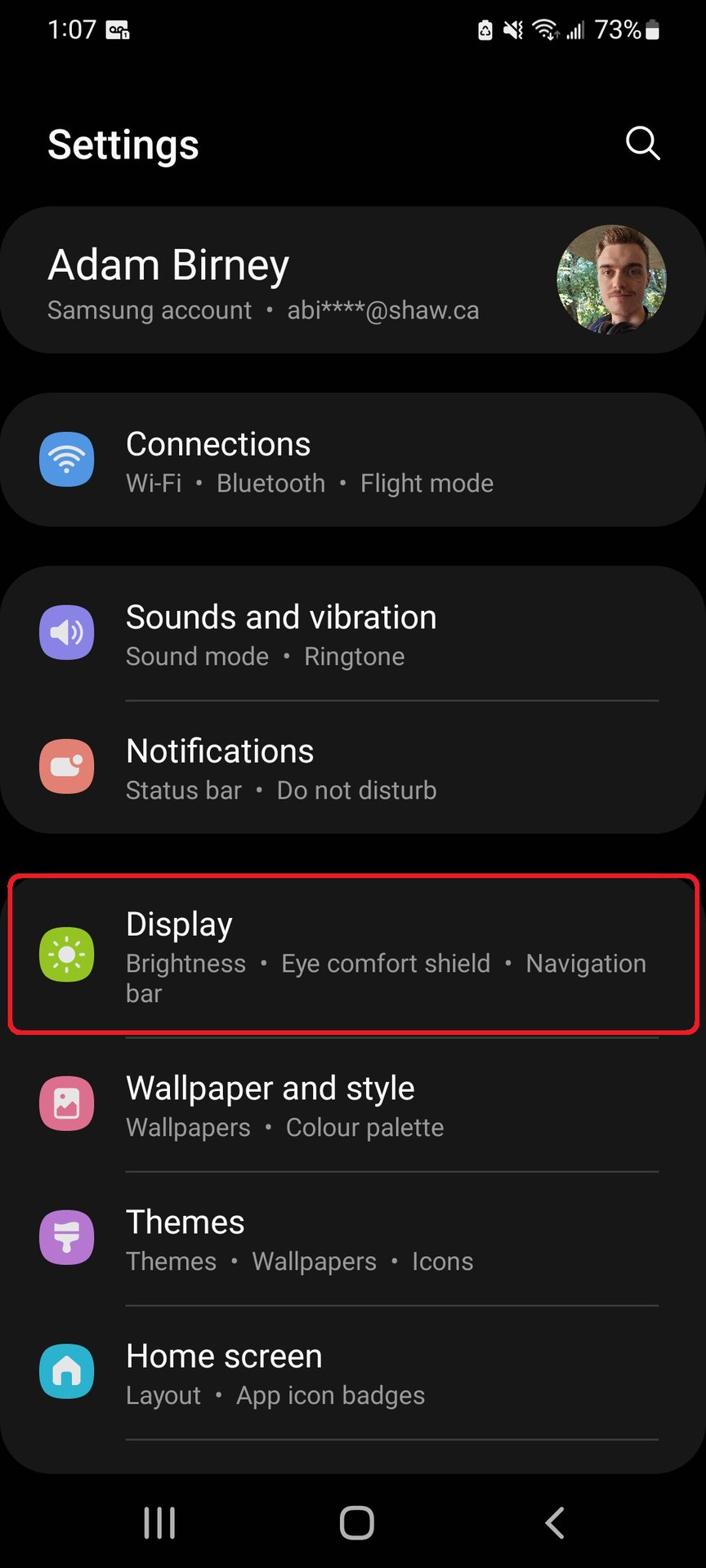Image resolution: width=706 pixels, height=1568 pixels.
Task: Tap the recent apps button
Action: 159,1523
